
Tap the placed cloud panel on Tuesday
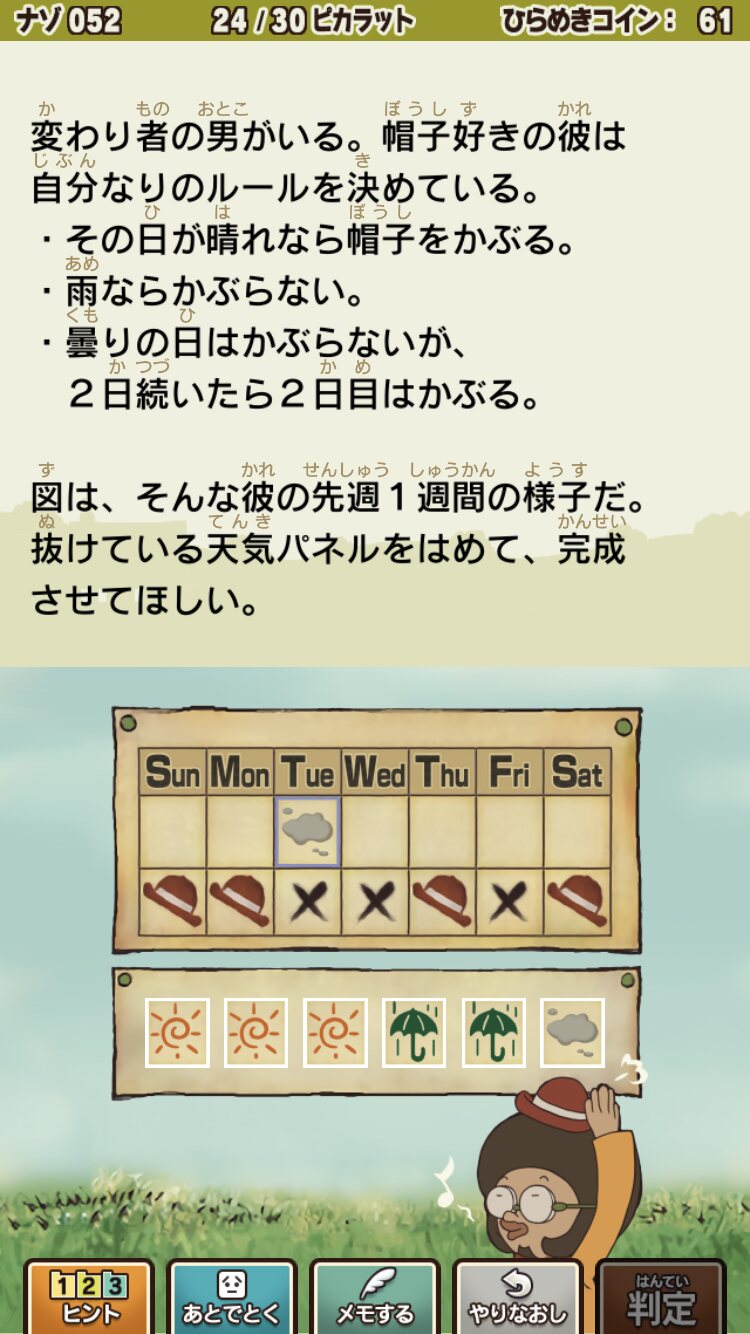click(307, 832)
